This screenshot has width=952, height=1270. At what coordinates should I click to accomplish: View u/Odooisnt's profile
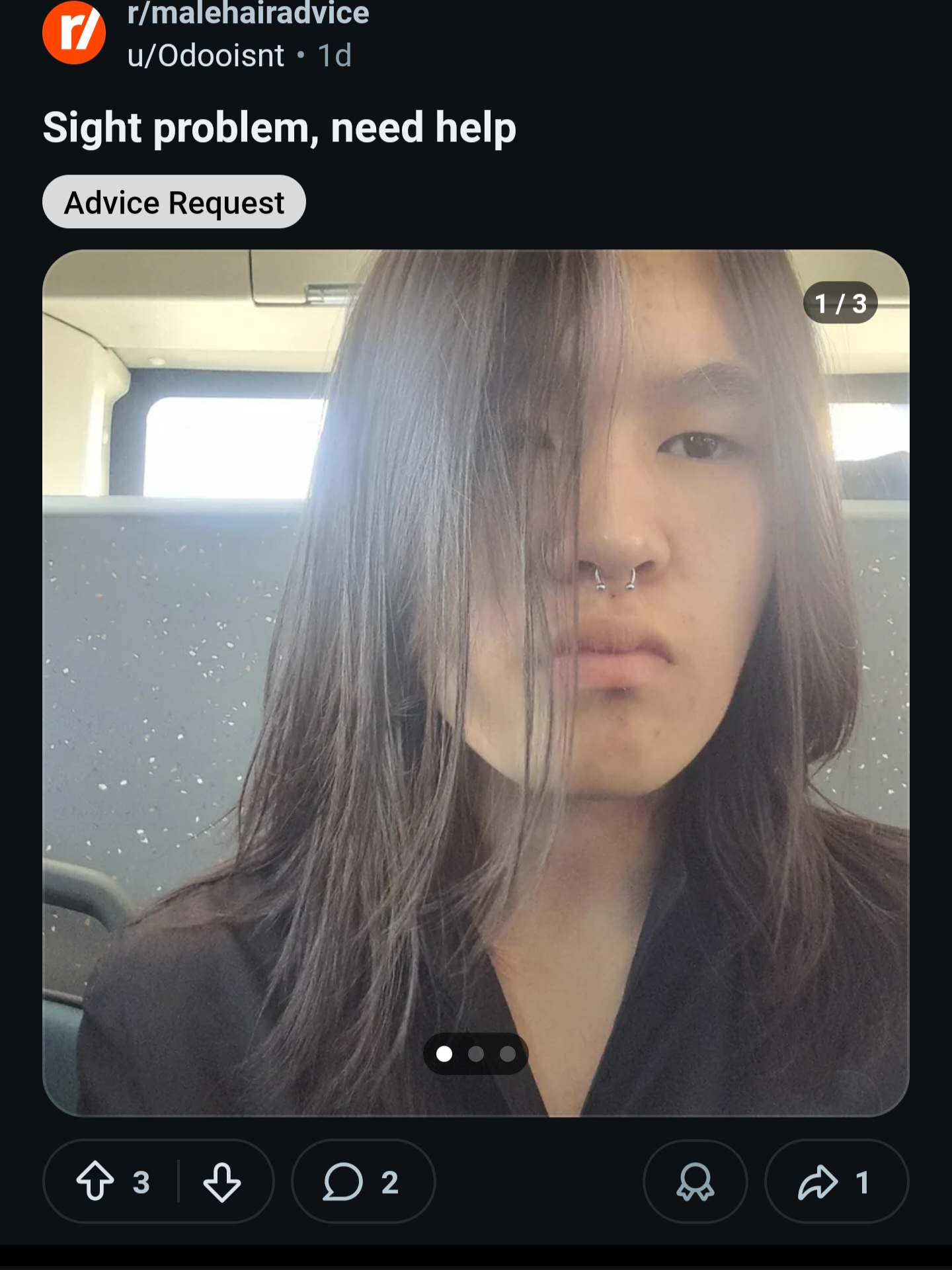[x=206, y=56]
